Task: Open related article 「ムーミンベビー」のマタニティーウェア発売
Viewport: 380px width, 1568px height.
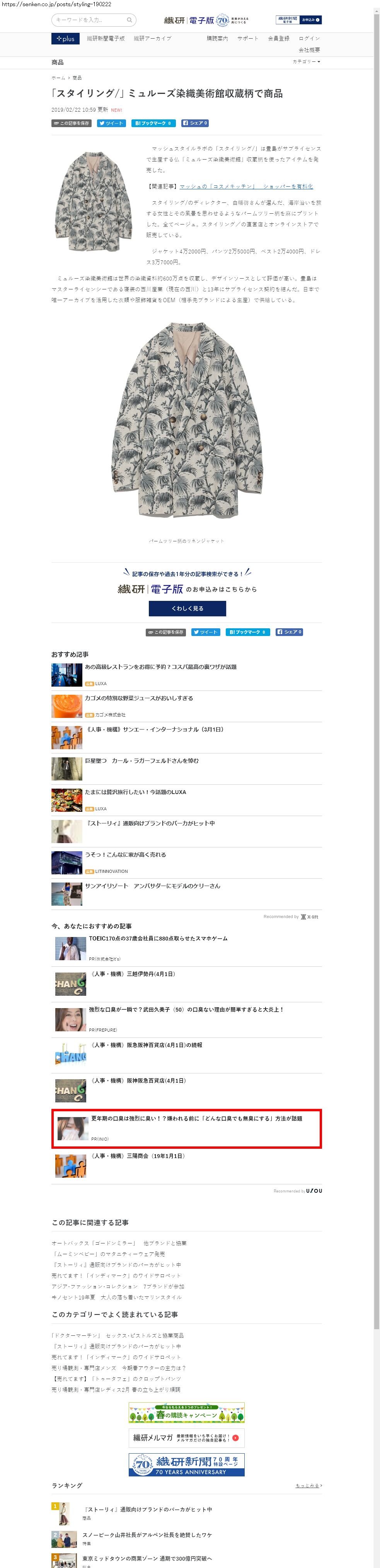Action: click(108, 1254)
